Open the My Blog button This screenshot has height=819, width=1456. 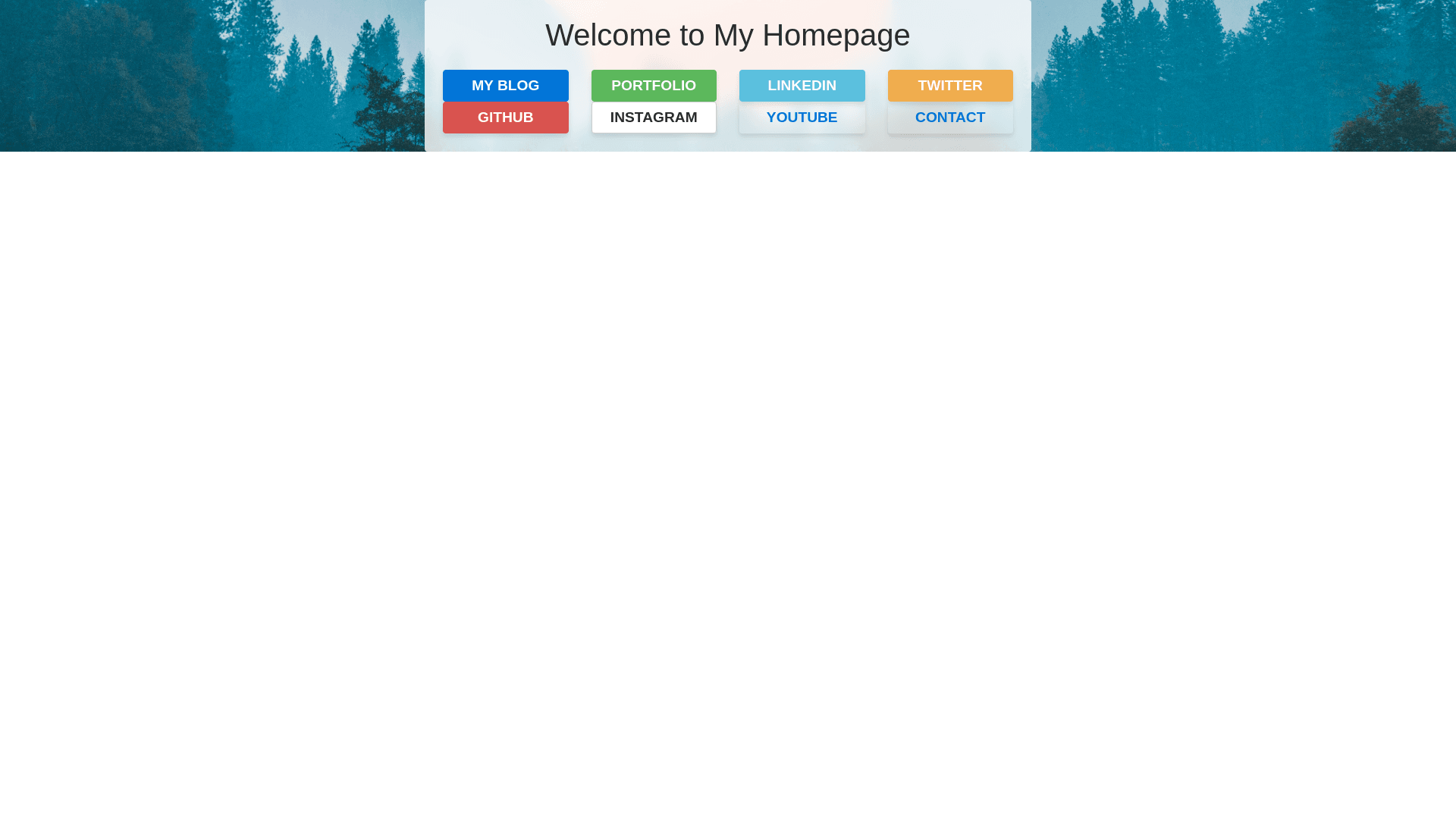pos(505,86)
